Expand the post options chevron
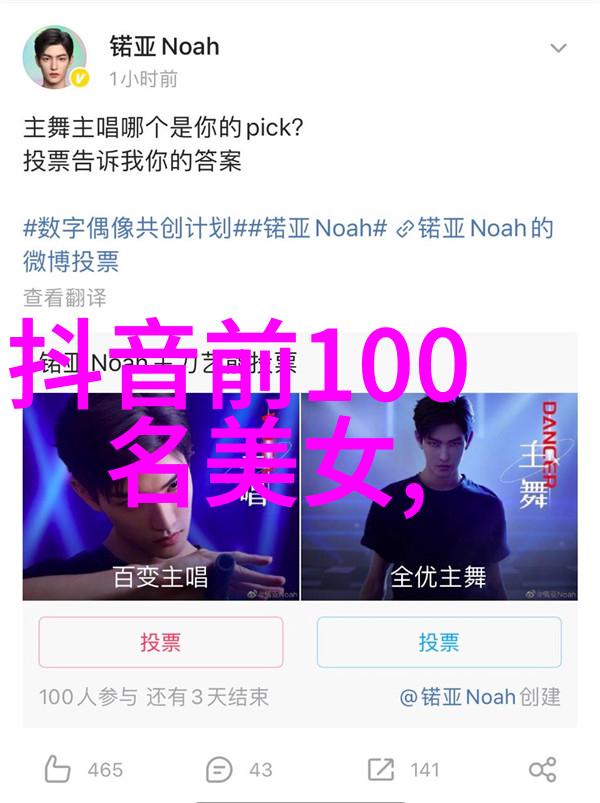Viewport: 600px width, 803px height. (x=558, y=47)
